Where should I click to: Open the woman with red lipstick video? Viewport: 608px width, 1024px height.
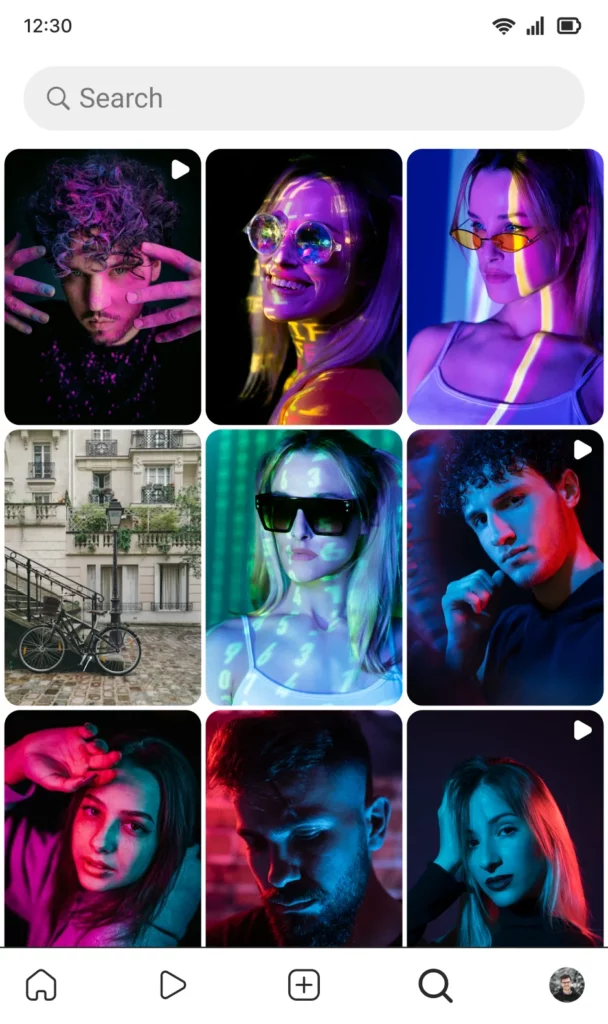505,828
